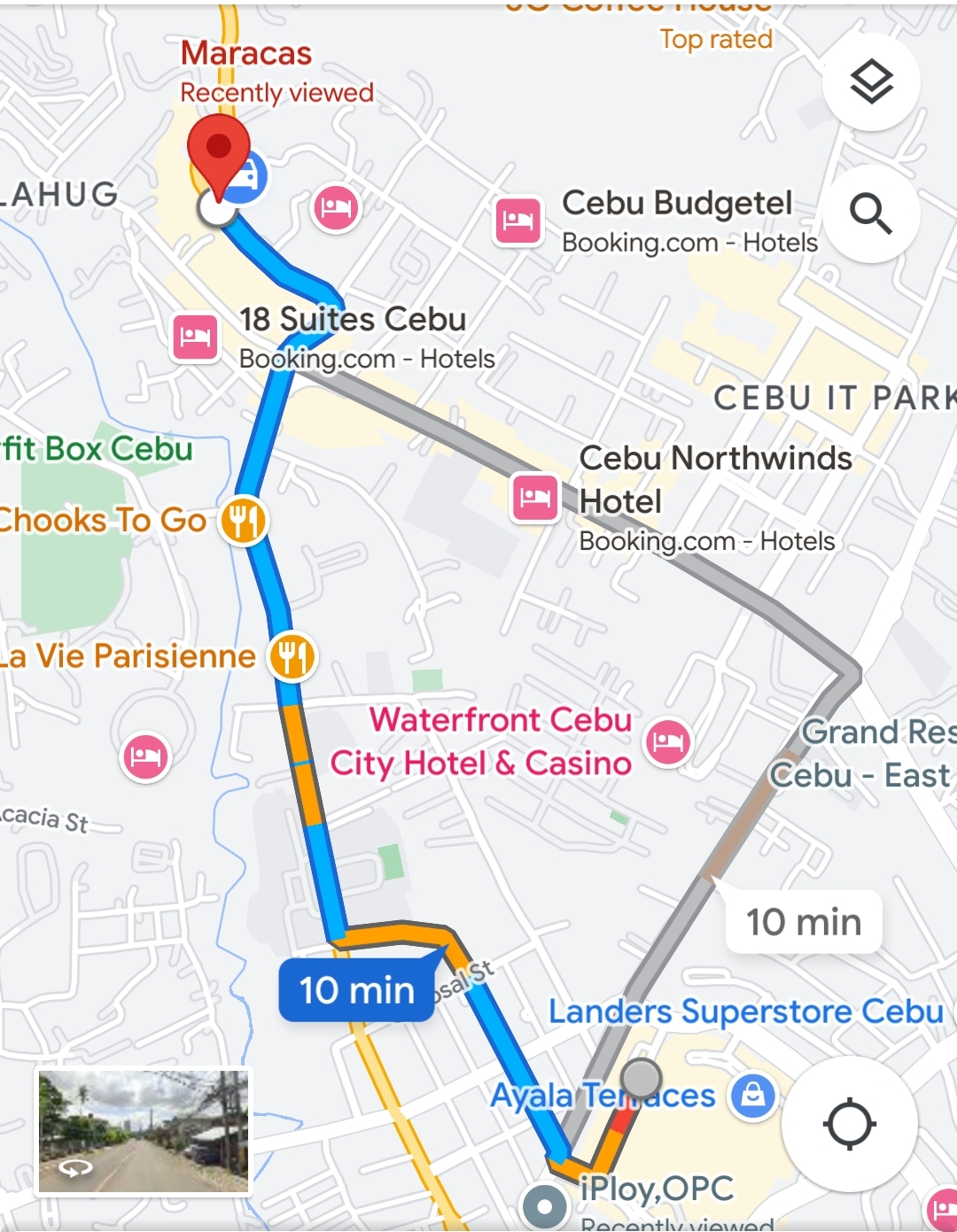Screen dimensions: 957x1232
Task: Open the iPloy,OPC place marker
Action: tap(544, 1205)
